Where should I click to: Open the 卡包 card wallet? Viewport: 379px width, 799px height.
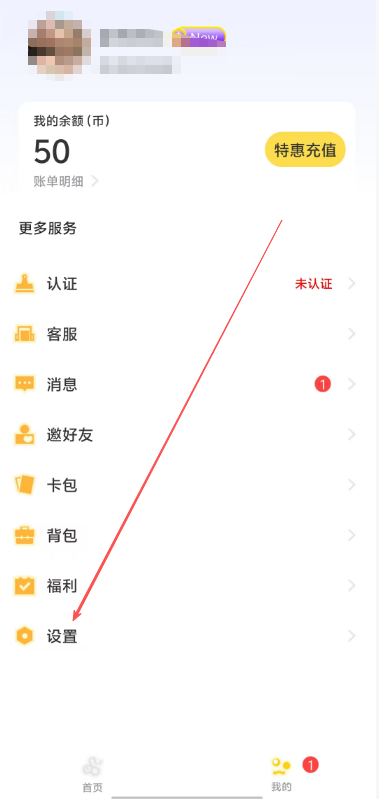click(x=185, y=485)
